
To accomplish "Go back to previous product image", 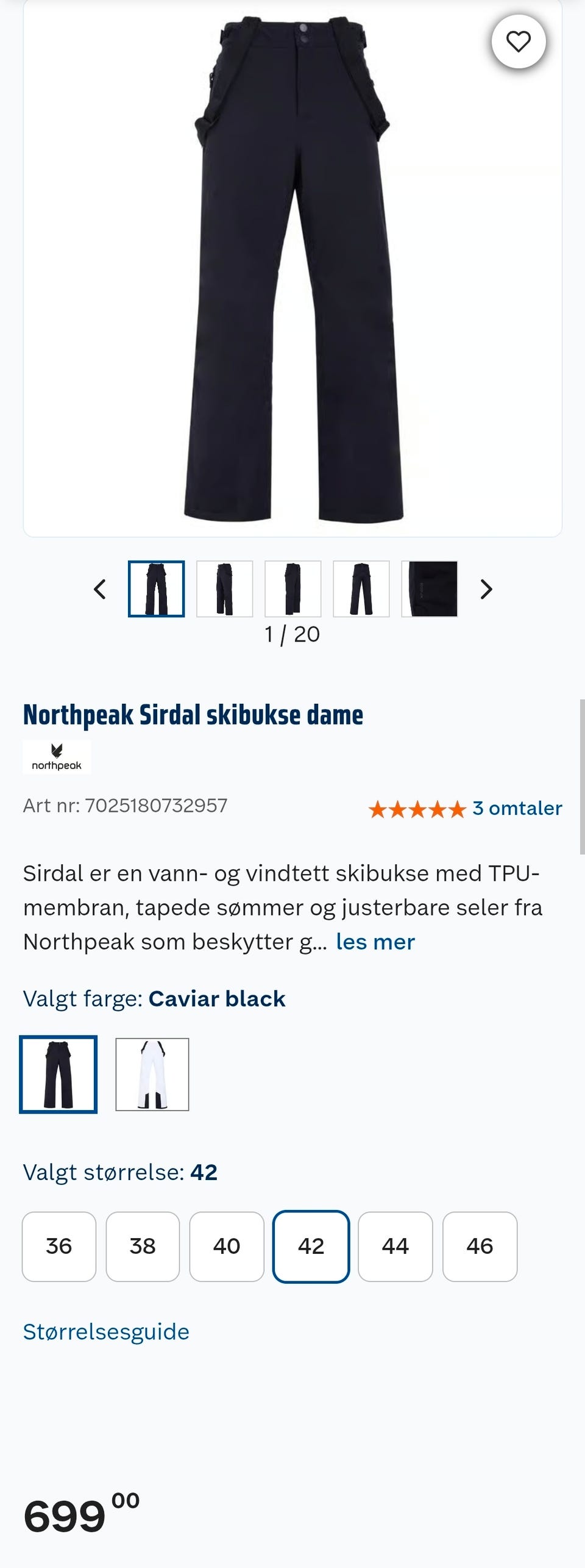I will tap(99, 590).
